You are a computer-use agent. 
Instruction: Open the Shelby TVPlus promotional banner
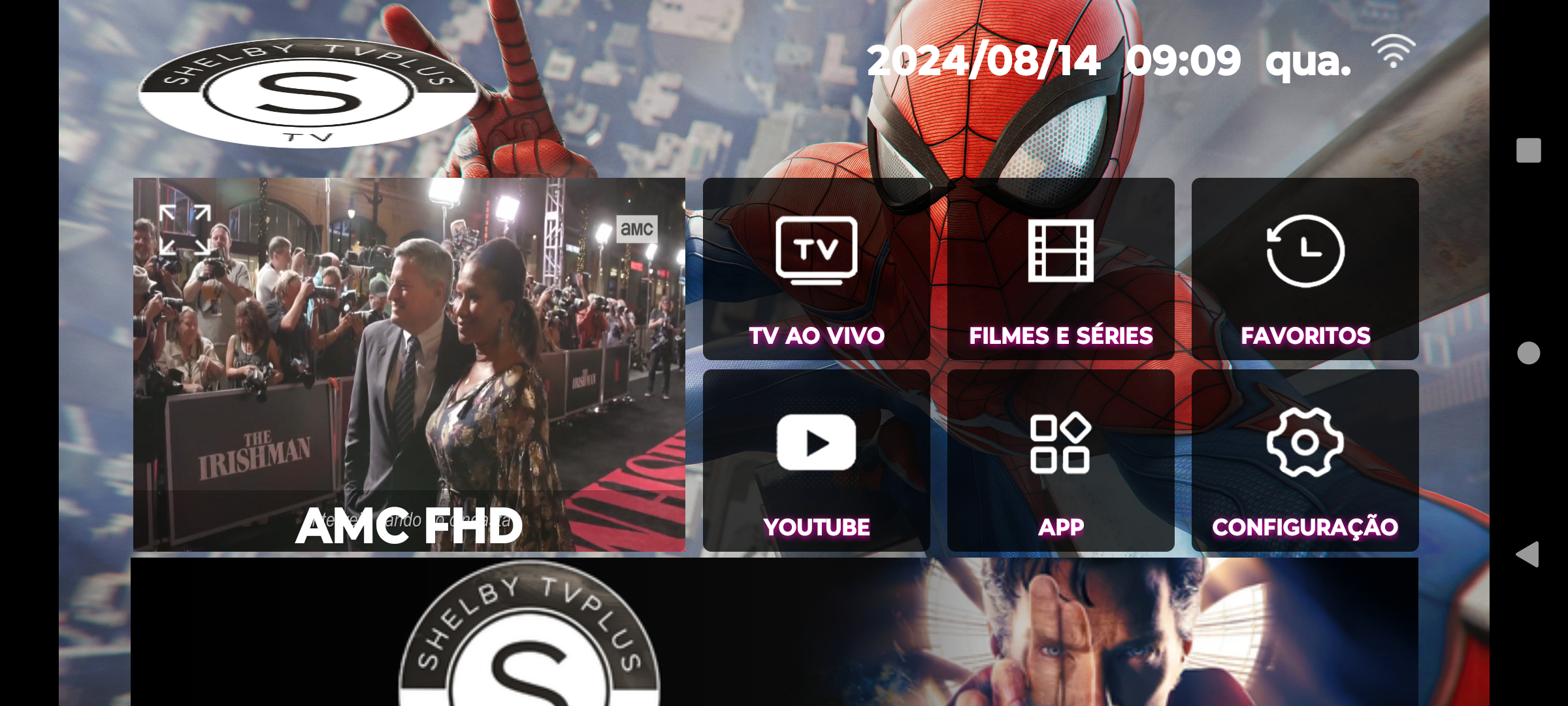click(774, 631)
